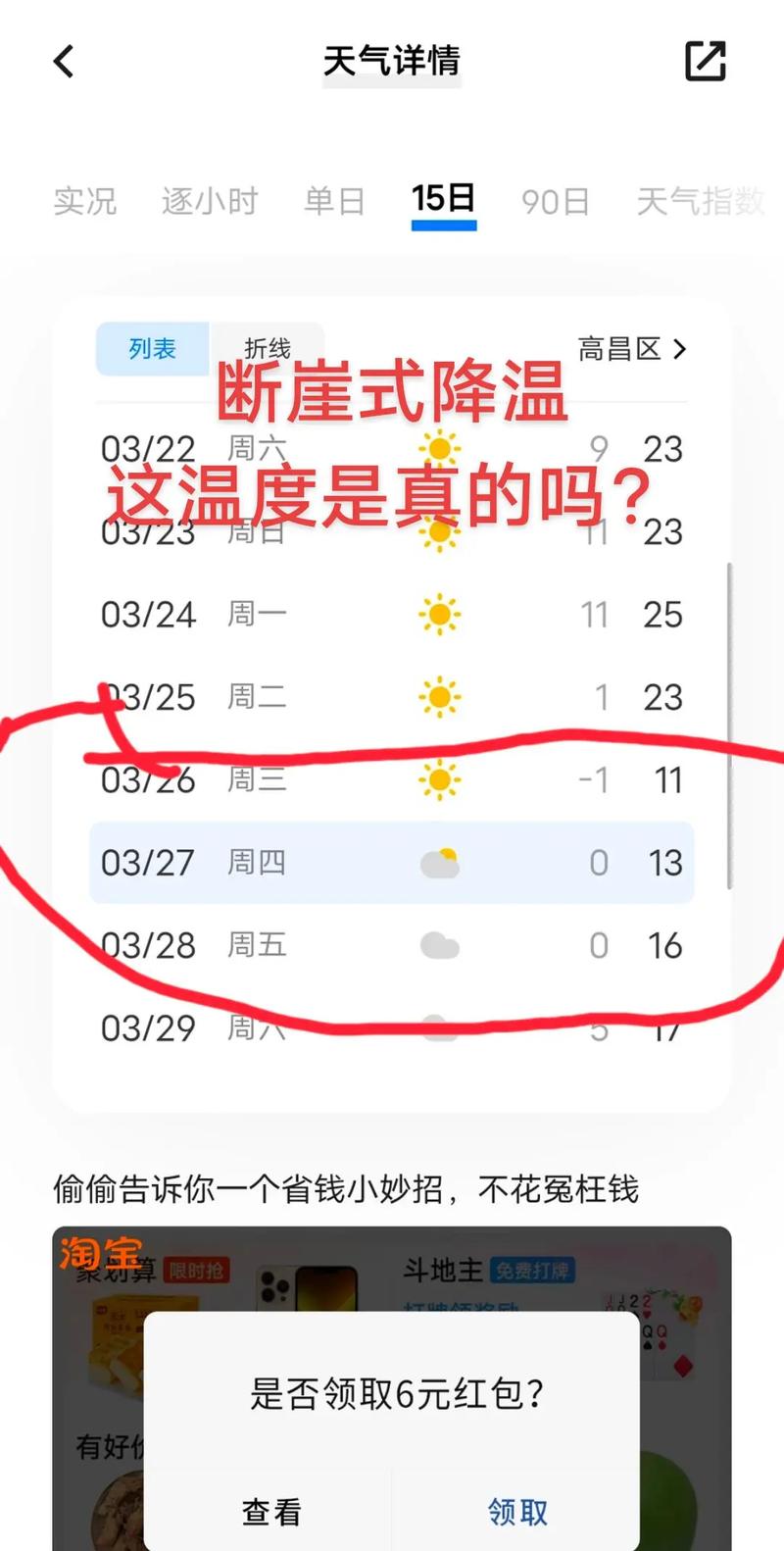Open the 03/24 周一 forecast row
Viewport: 784px width, 1551px height.
point(392,615)
